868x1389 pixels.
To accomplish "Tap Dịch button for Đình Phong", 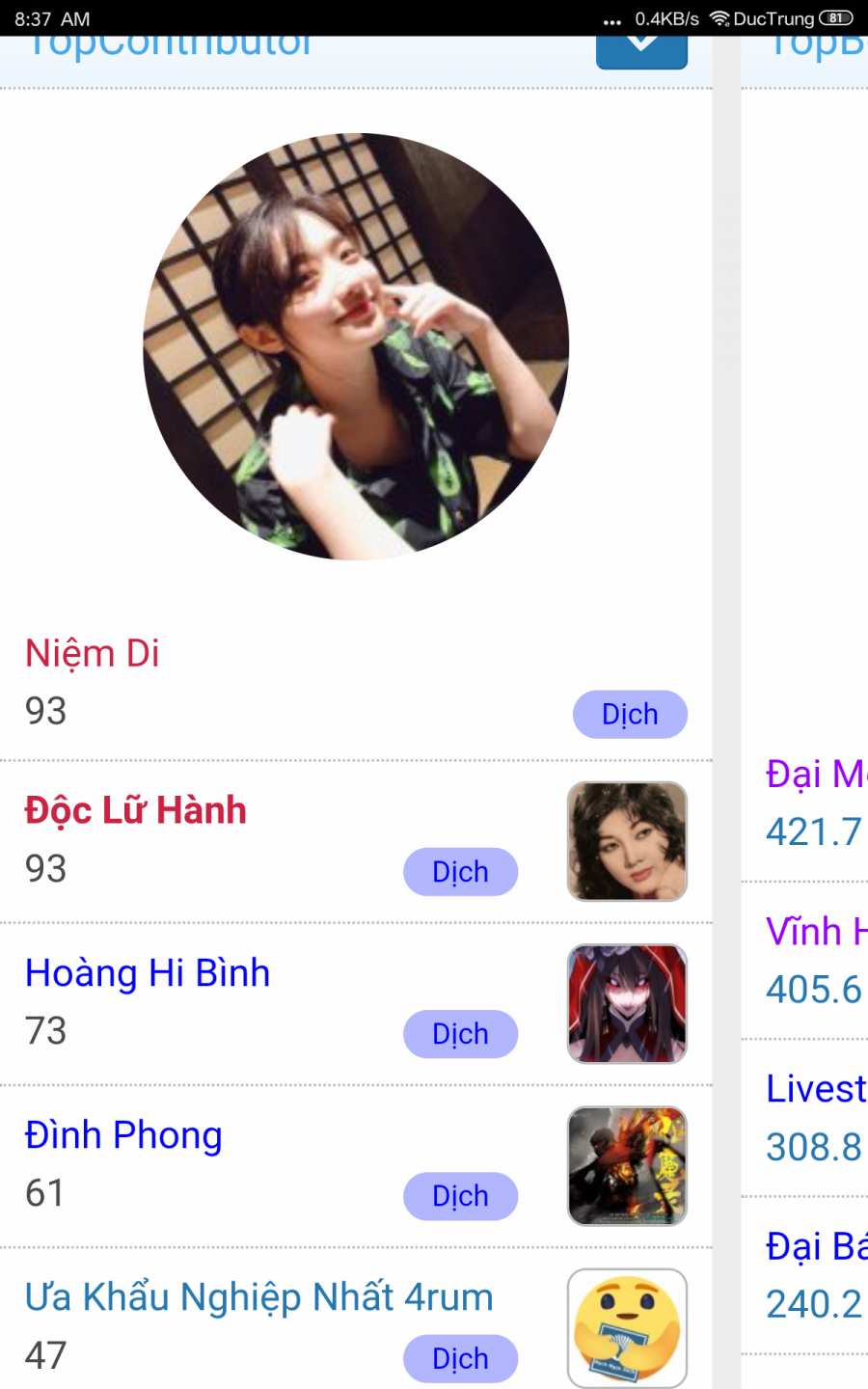I will 460,1196.
